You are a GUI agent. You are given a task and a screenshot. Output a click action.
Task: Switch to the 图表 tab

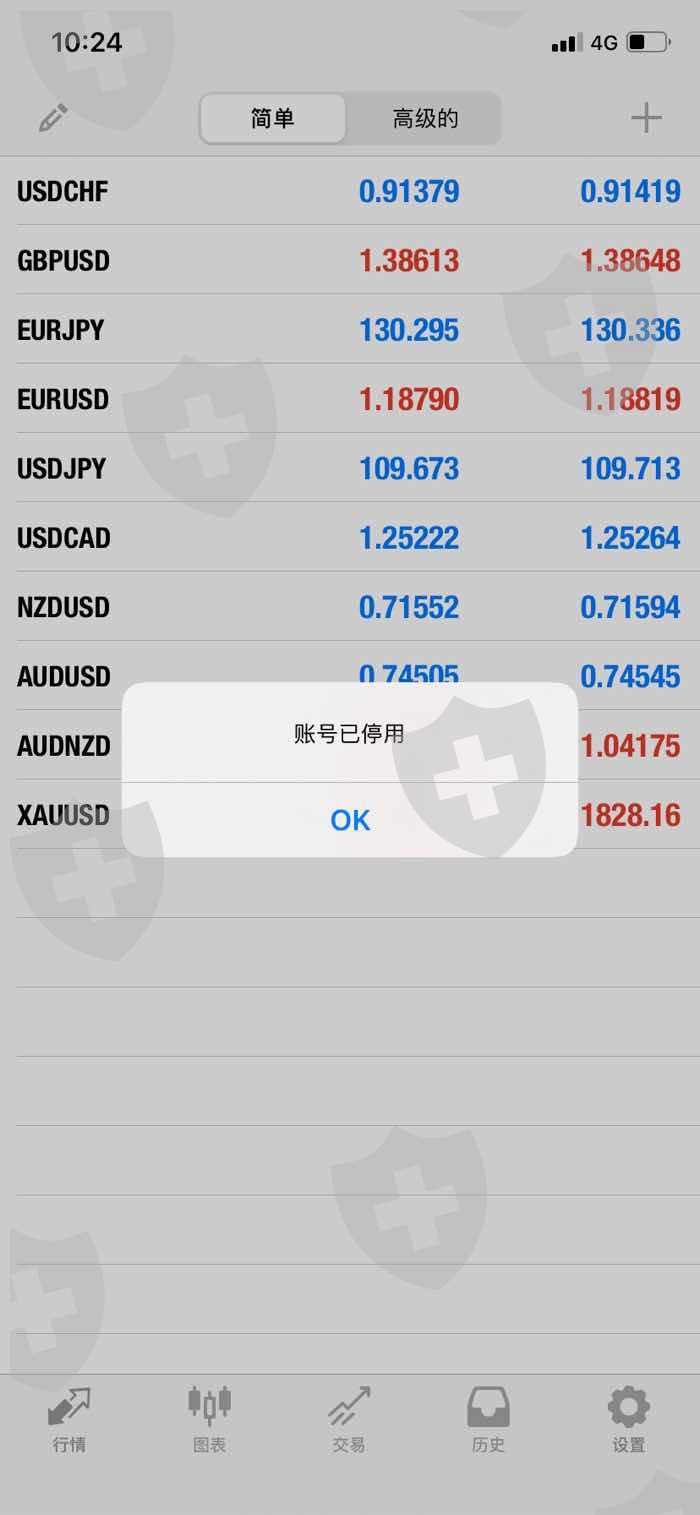point(209,1420)
